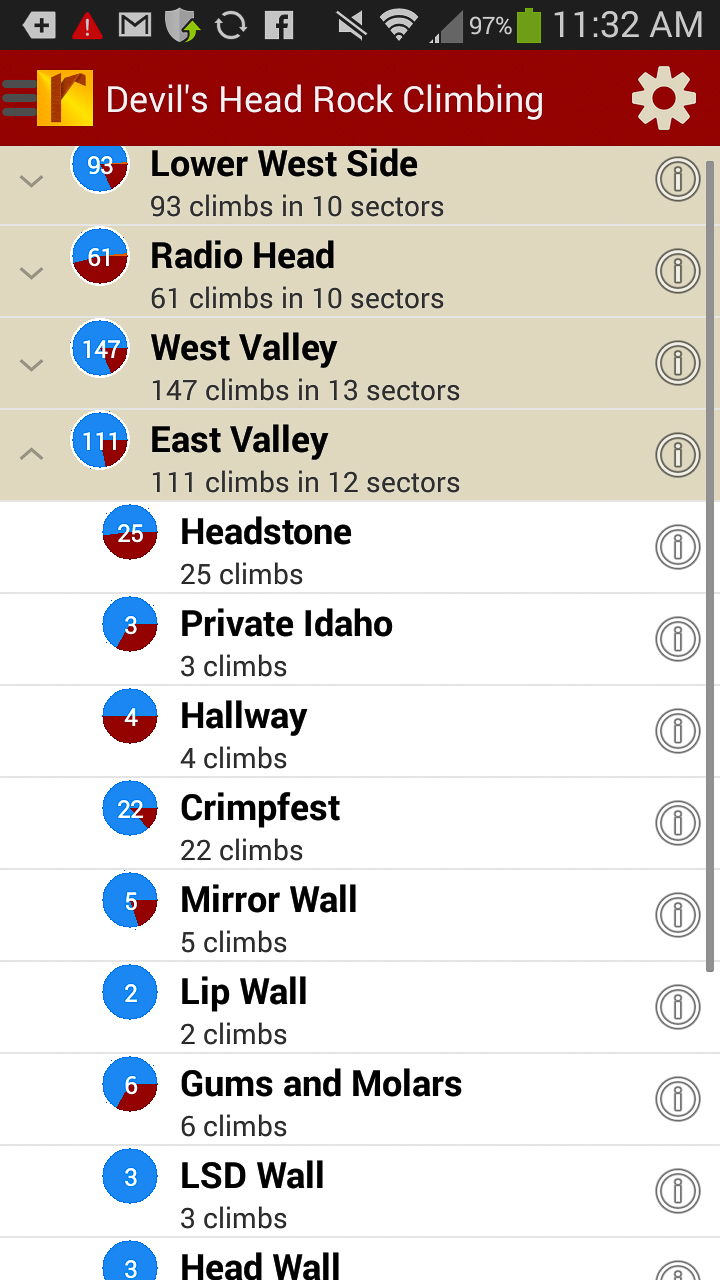Show info for Gums and Molars
This screenshot has width=720, height=1280.
click(677, 1099)
